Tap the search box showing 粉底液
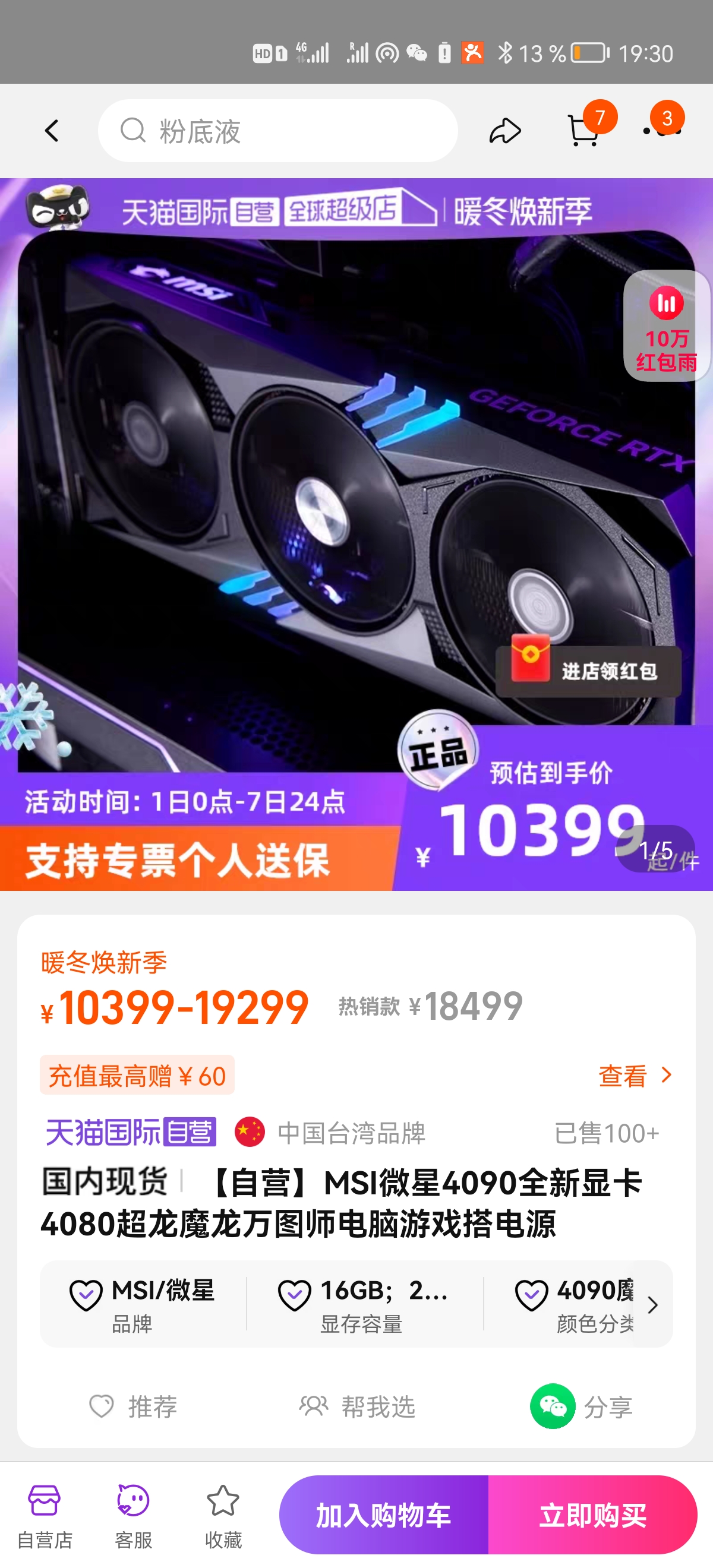Screen dimensions: 713x1568 [277, 131]
